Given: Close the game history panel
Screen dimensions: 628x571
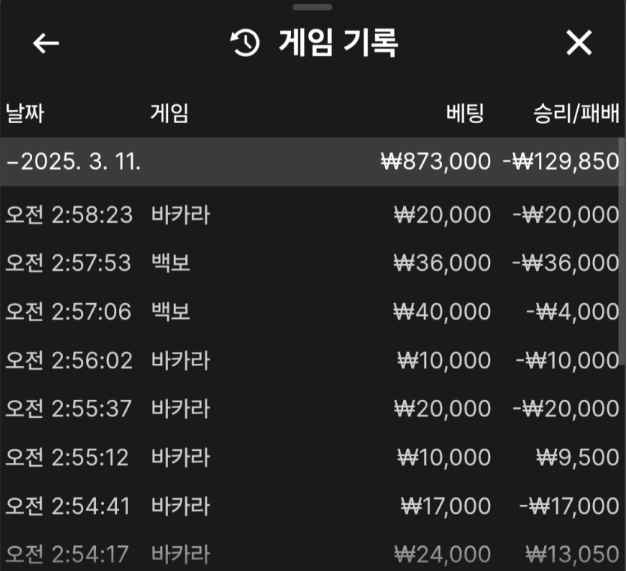Looking at the screenshot, I should coord(579,43).
